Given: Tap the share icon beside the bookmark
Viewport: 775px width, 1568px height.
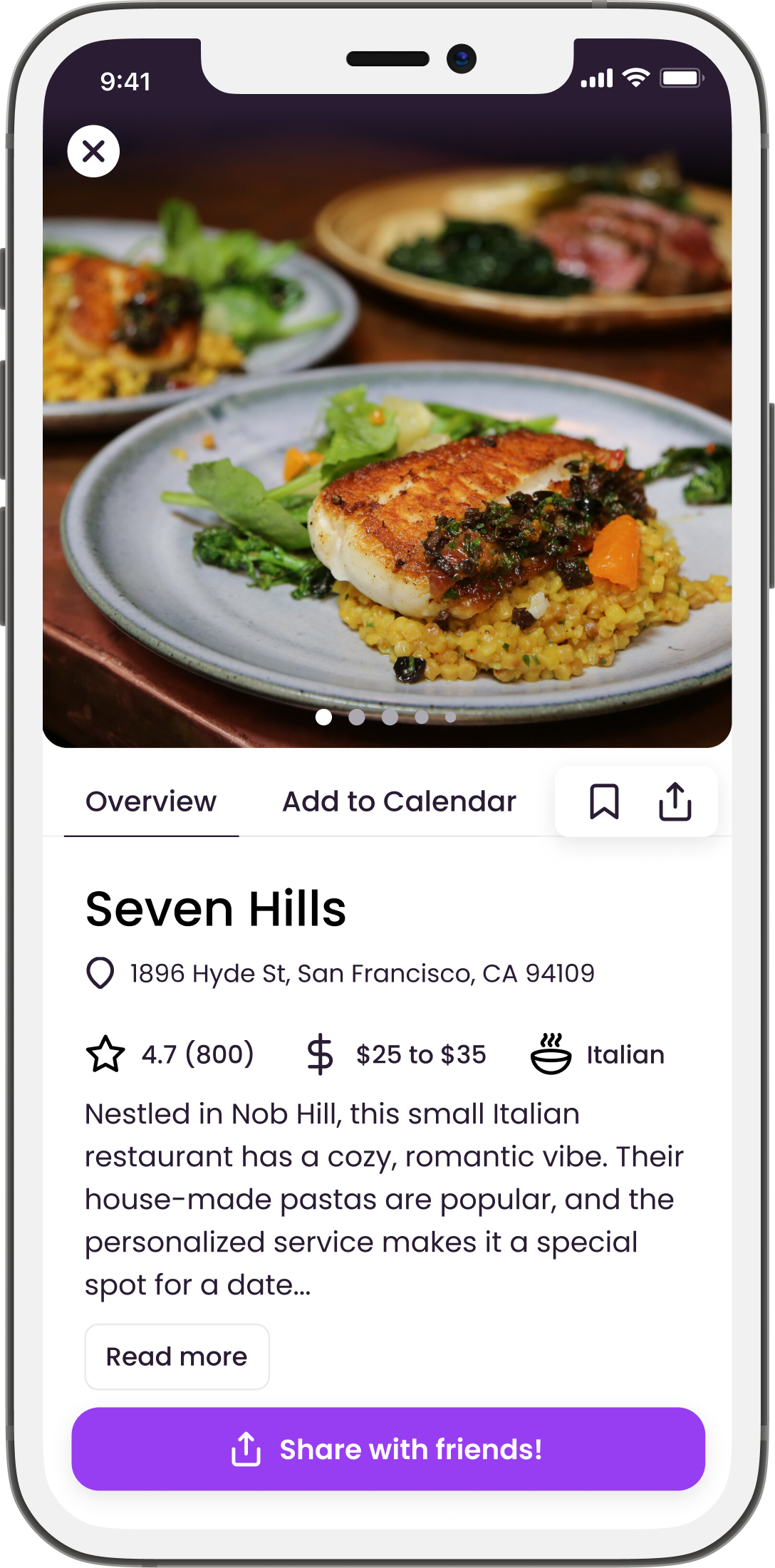Looking at the screenshot, I should point(675,802).
